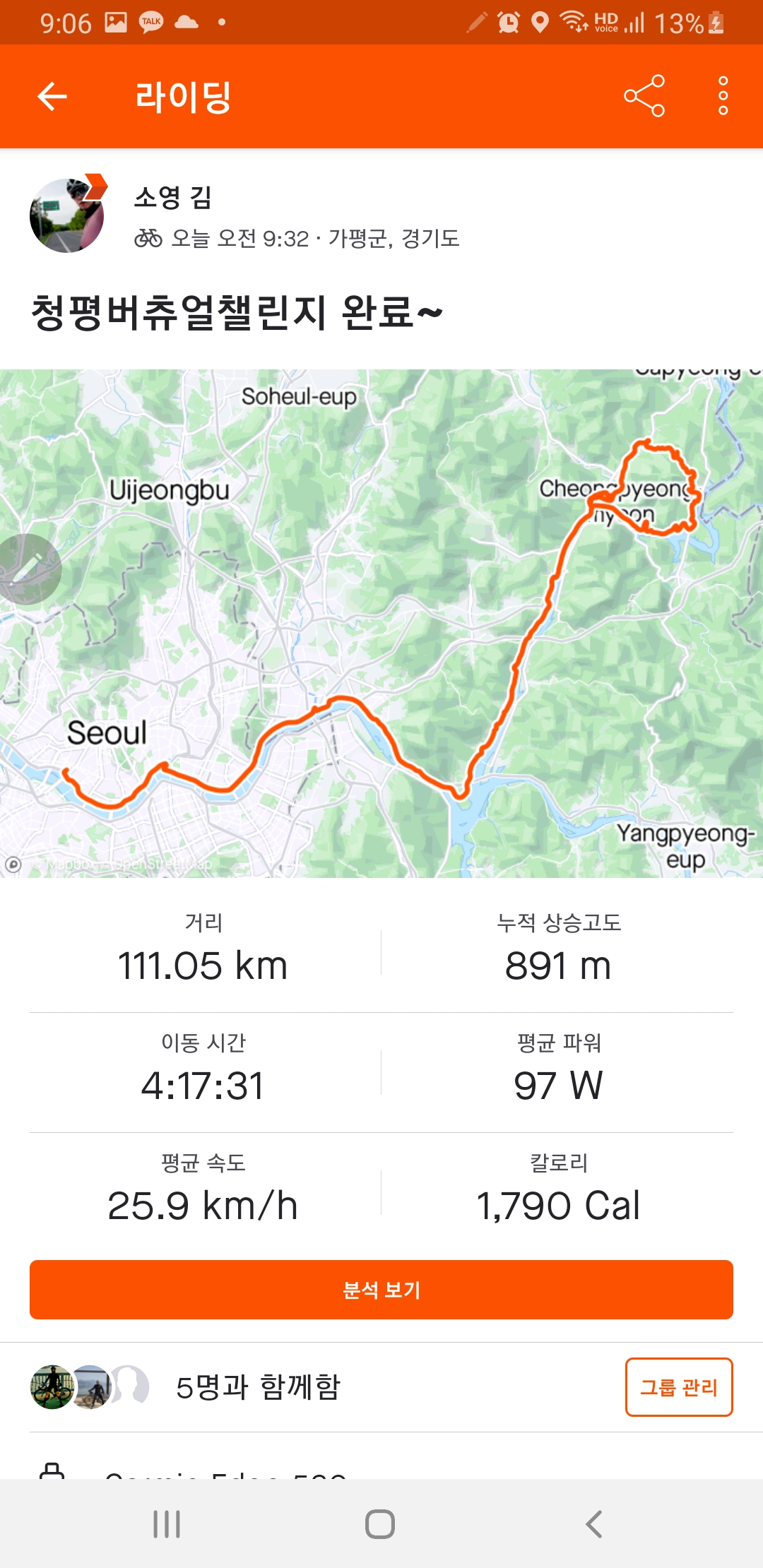Open the 그룹 관리 button
The width and height of the screenshot is (763, 1568).
[678, 1387]
